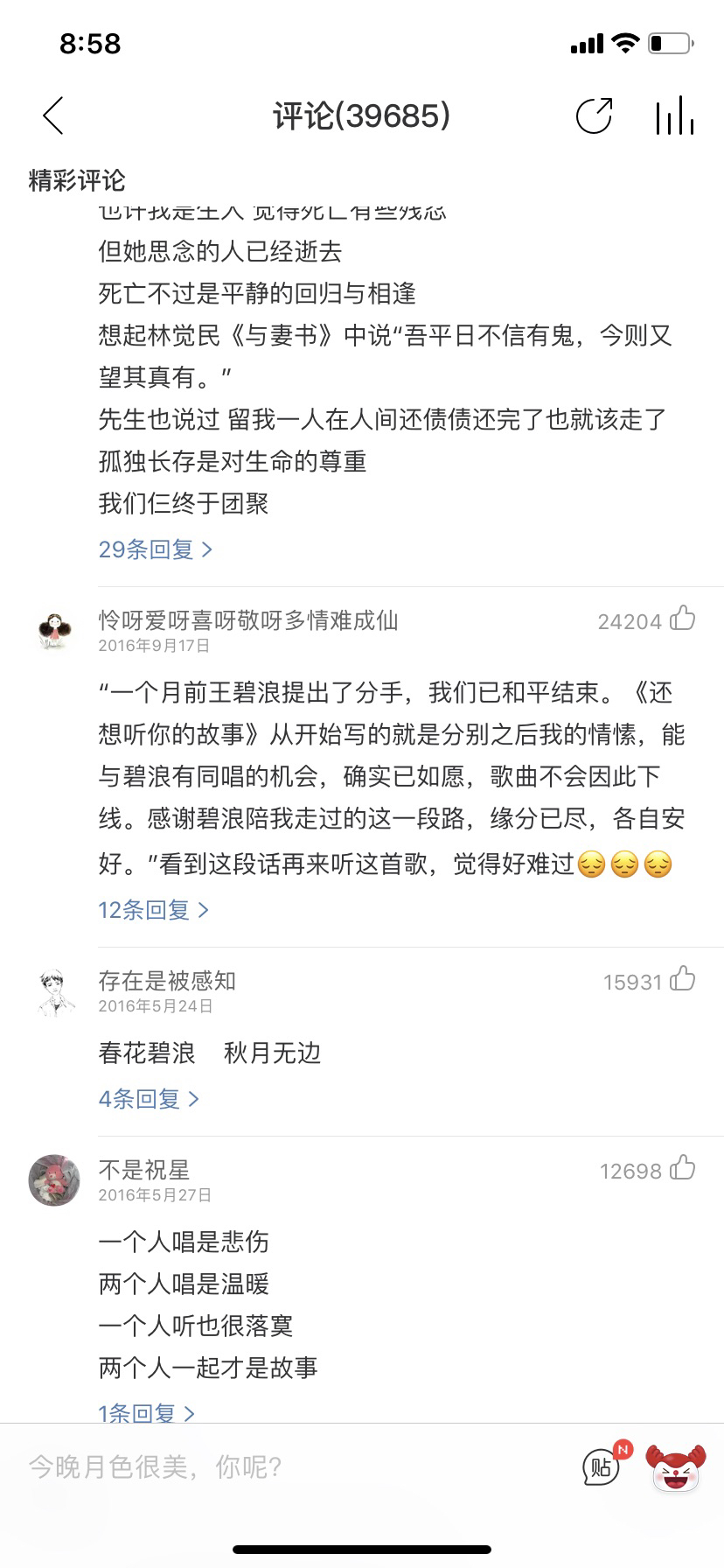The width and height of the screenshot is (724, 1568).
Task: Like 存在是被感知's comment
Action: point(683,980)
